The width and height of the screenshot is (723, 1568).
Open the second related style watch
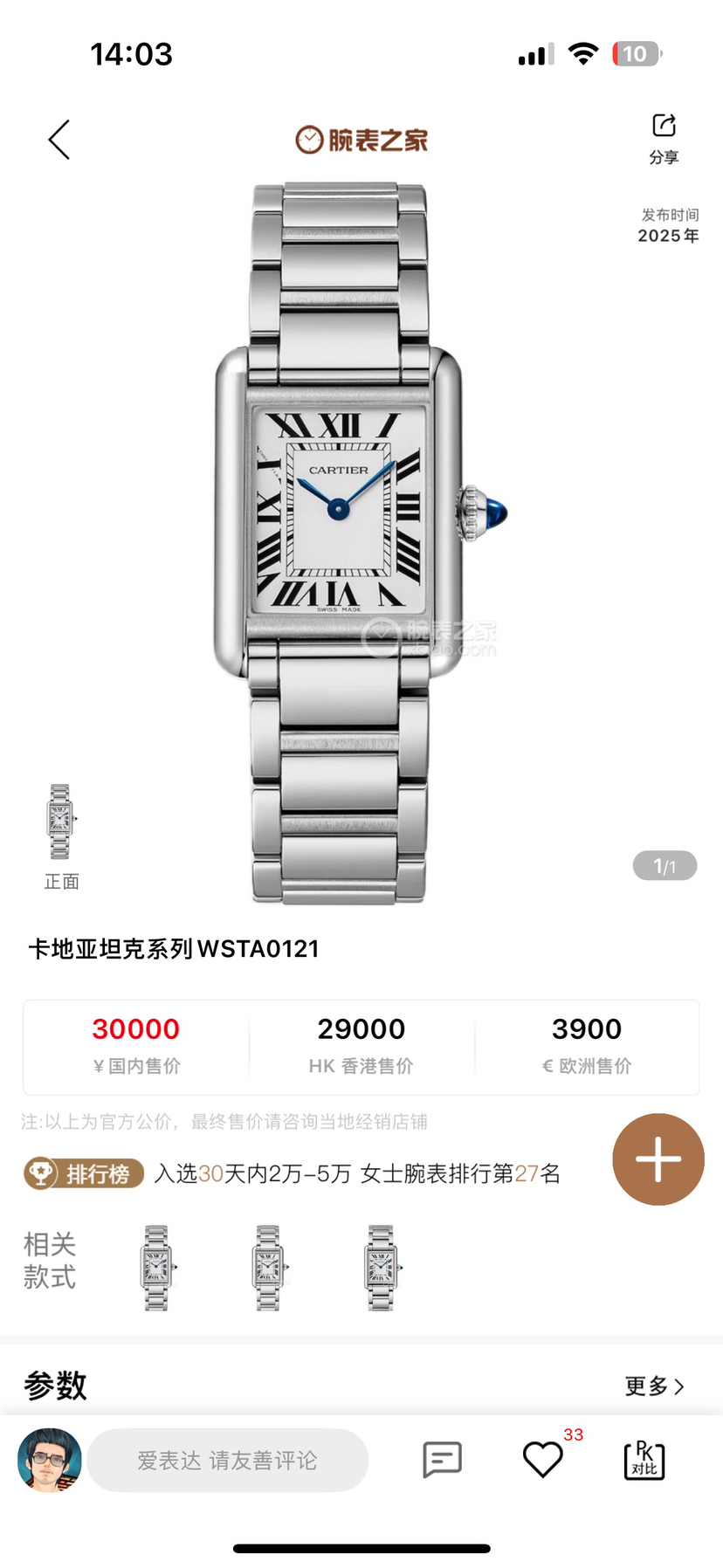(268, 1268)
